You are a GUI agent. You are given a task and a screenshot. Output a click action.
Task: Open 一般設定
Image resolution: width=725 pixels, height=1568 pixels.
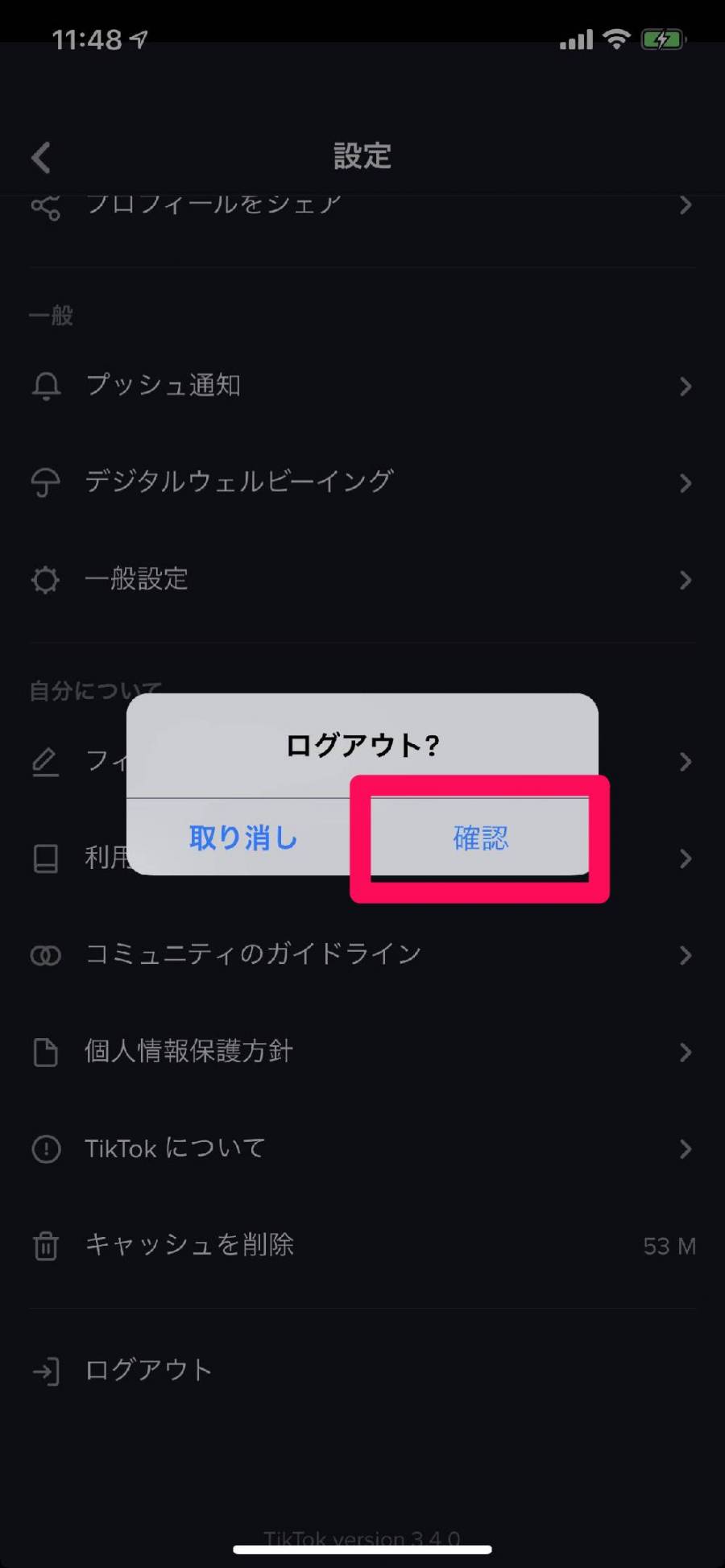pyautogui.click(x=362, y=579)
